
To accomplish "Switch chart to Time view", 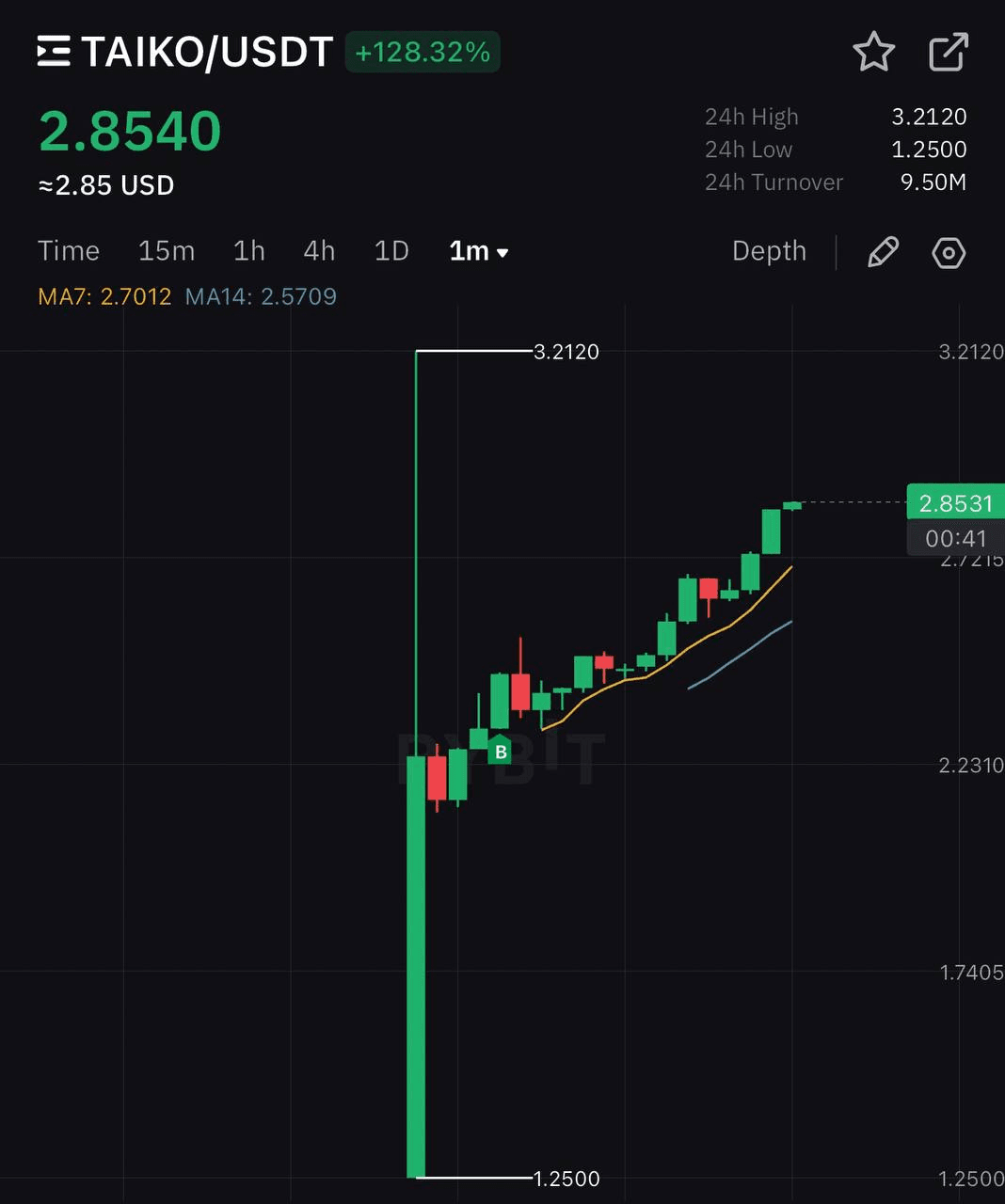I will [69, 251].
